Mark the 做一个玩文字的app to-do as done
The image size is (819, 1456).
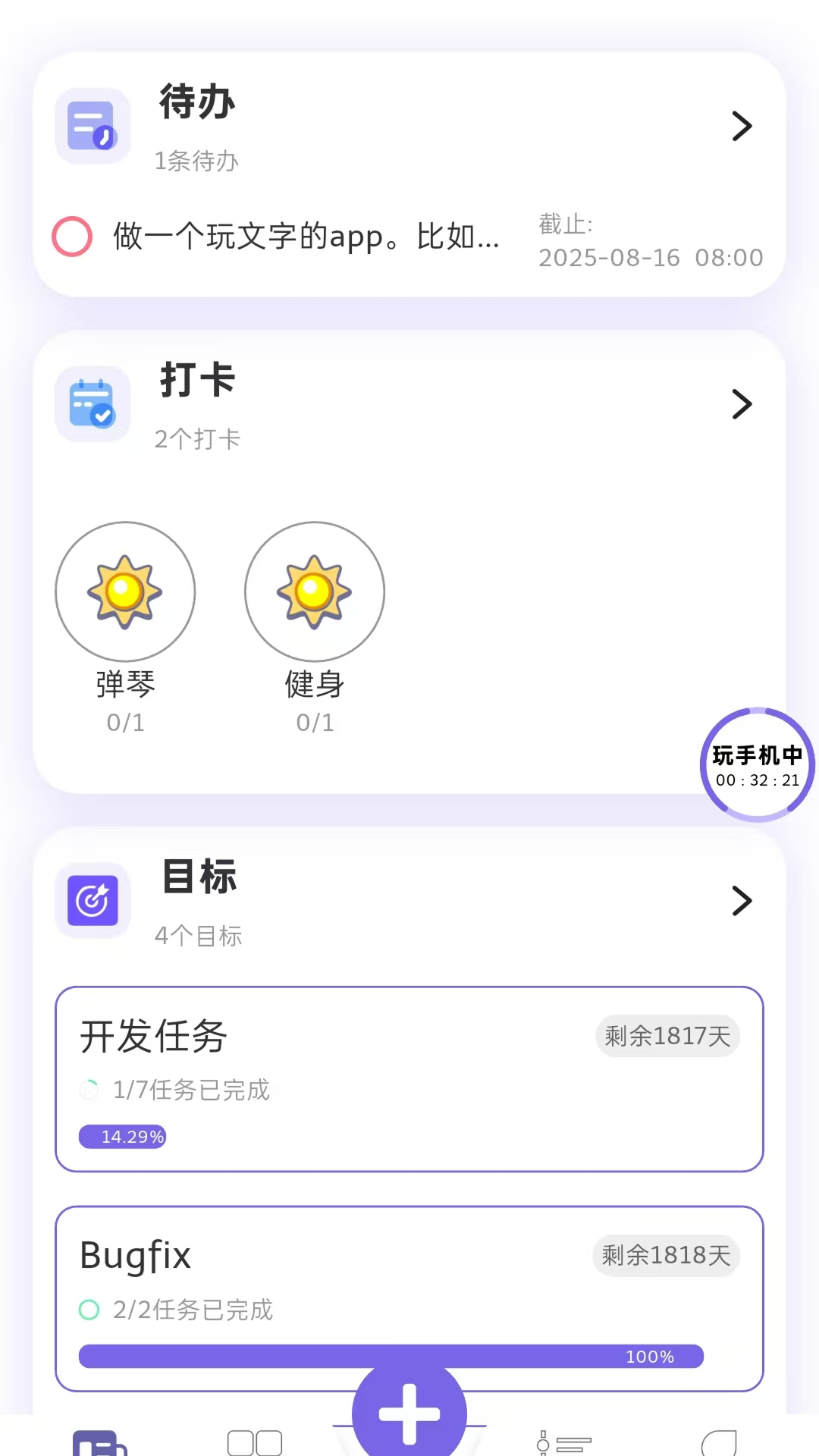tap(72, 237)
